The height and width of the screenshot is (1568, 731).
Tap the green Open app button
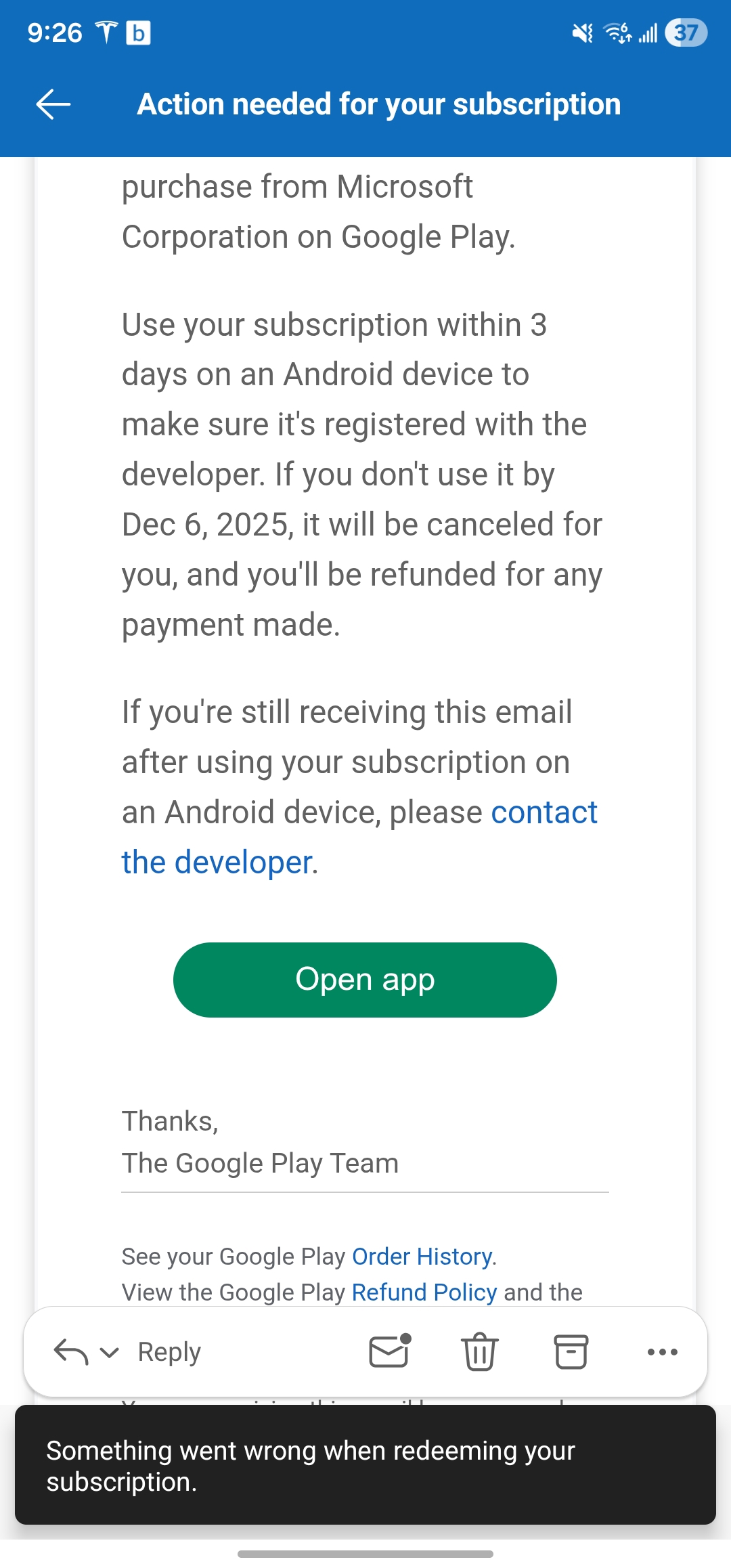tap(365, 980)
